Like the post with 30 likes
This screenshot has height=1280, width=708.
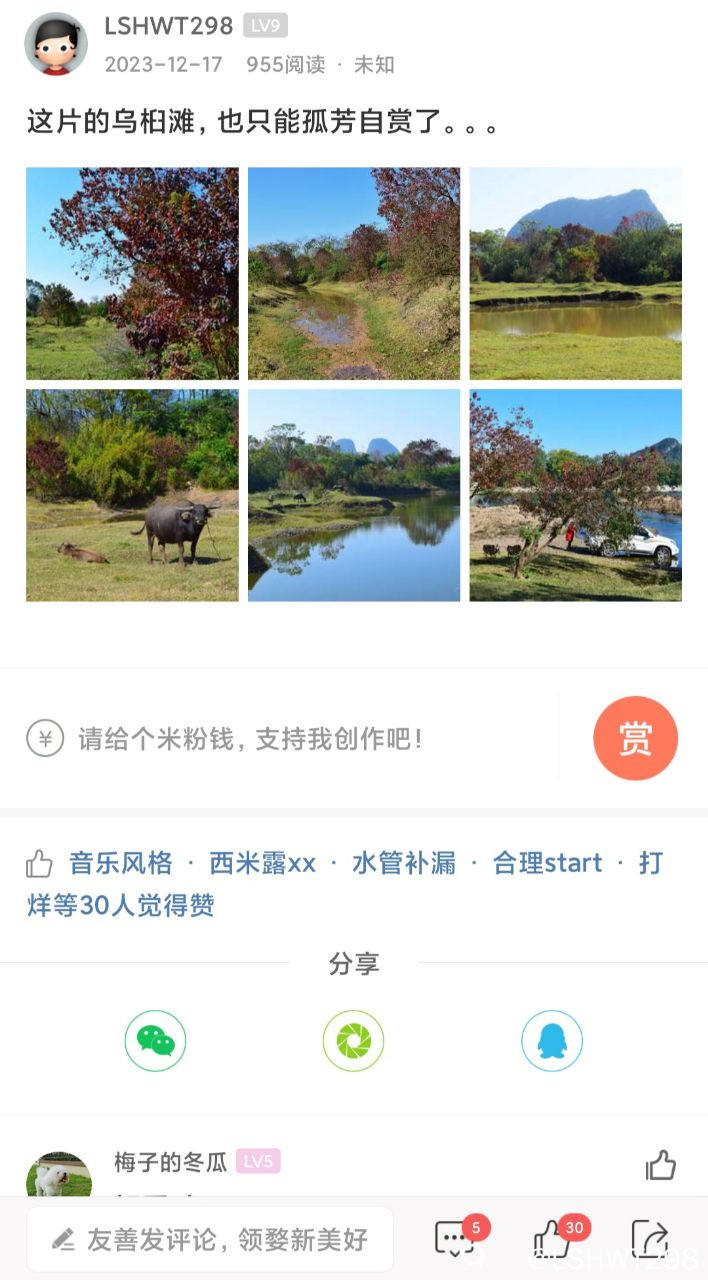(x=553, y=1240)
